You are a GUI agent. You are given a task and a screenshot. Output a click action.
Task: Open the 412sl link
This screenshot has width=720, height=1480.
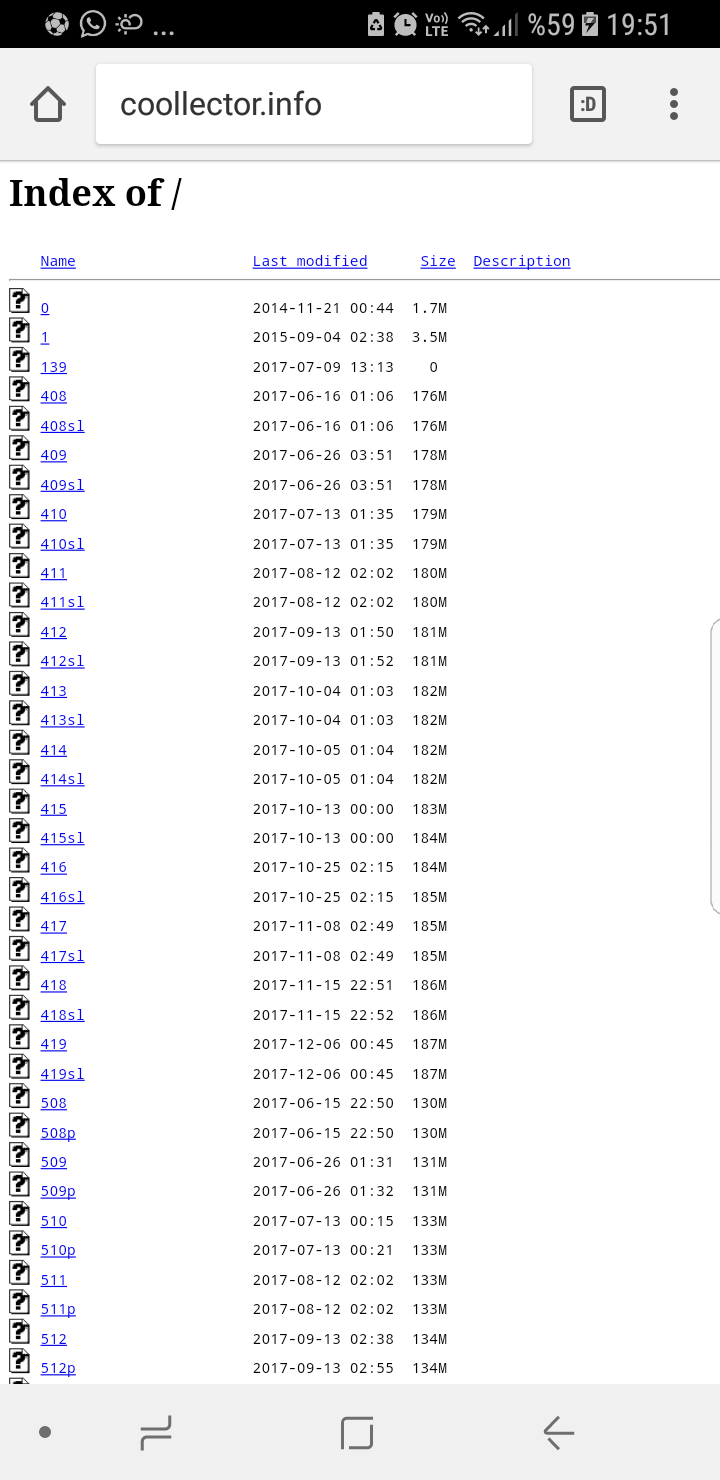tap(62, 661)
